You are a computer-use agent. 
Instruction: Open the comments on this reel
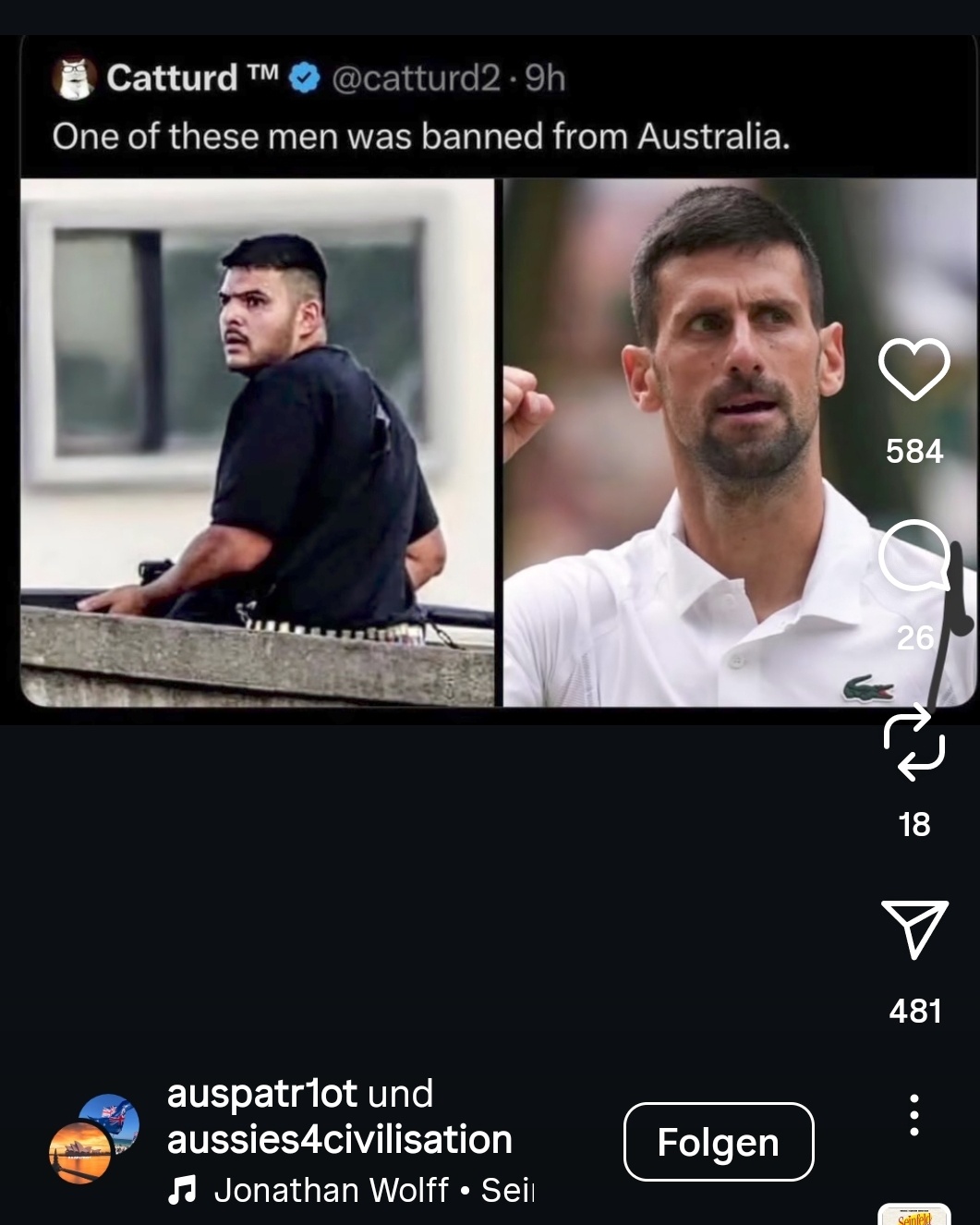pos(913,556)
